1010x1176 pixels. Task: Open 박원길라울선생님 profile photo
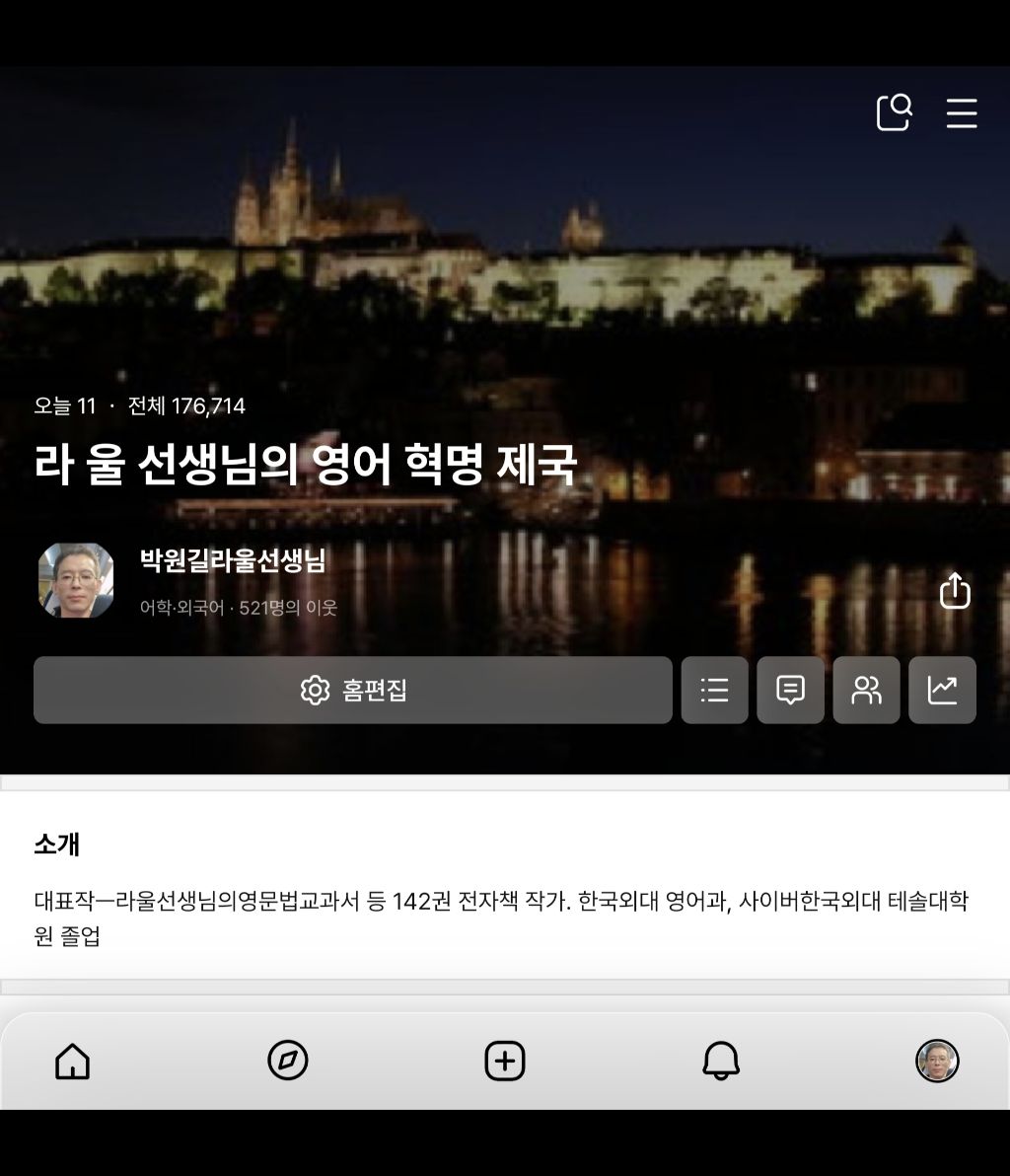pyautogui.click(x=76, y=580)
